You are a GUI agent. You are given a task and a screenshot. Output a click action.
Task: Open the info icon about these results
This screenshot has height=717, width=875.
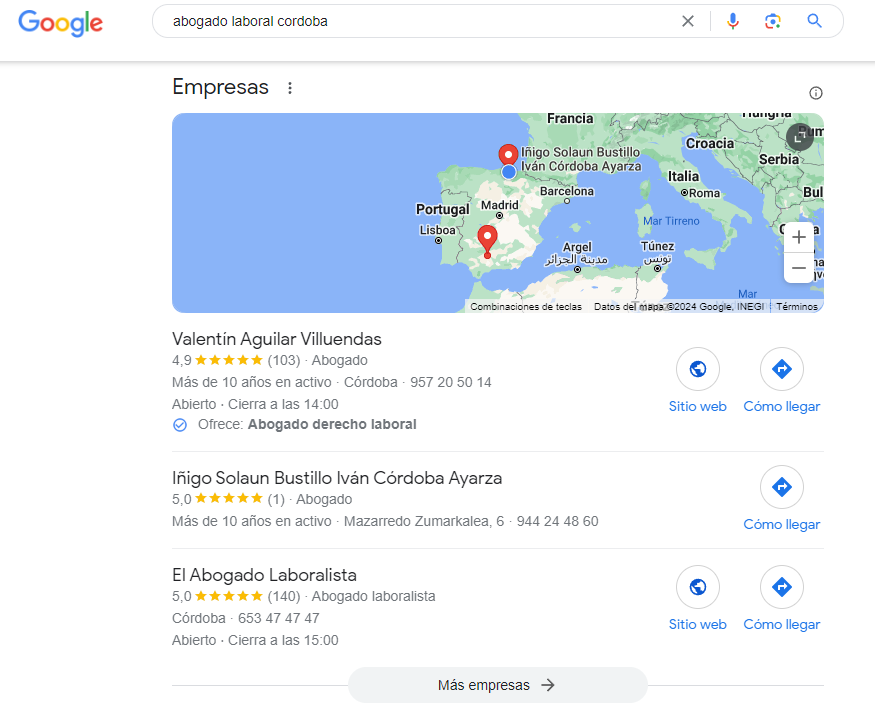click(x=816, y=93)
